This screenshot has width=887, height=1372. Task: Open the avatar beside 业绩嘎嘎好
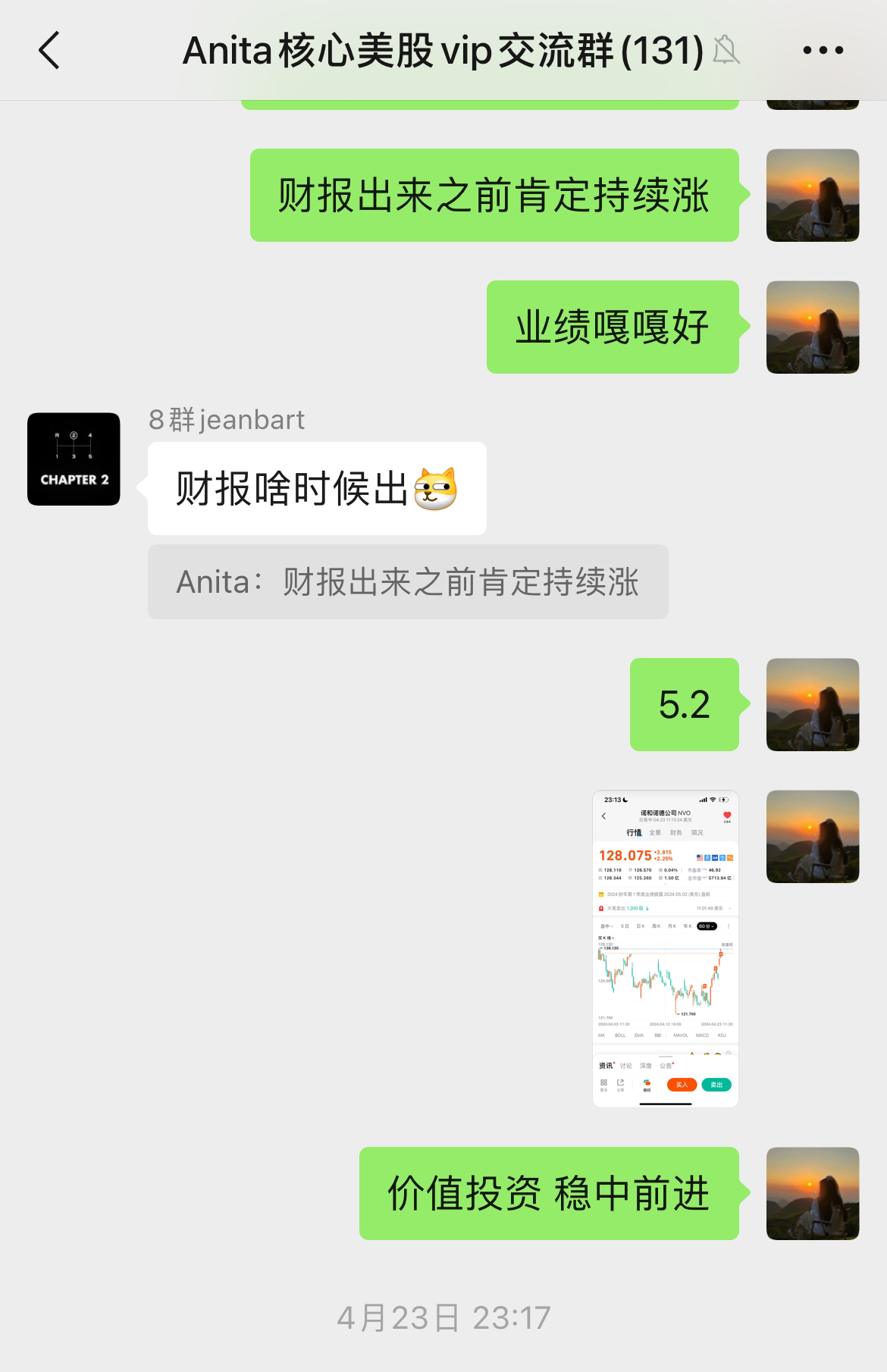[812, 327]
